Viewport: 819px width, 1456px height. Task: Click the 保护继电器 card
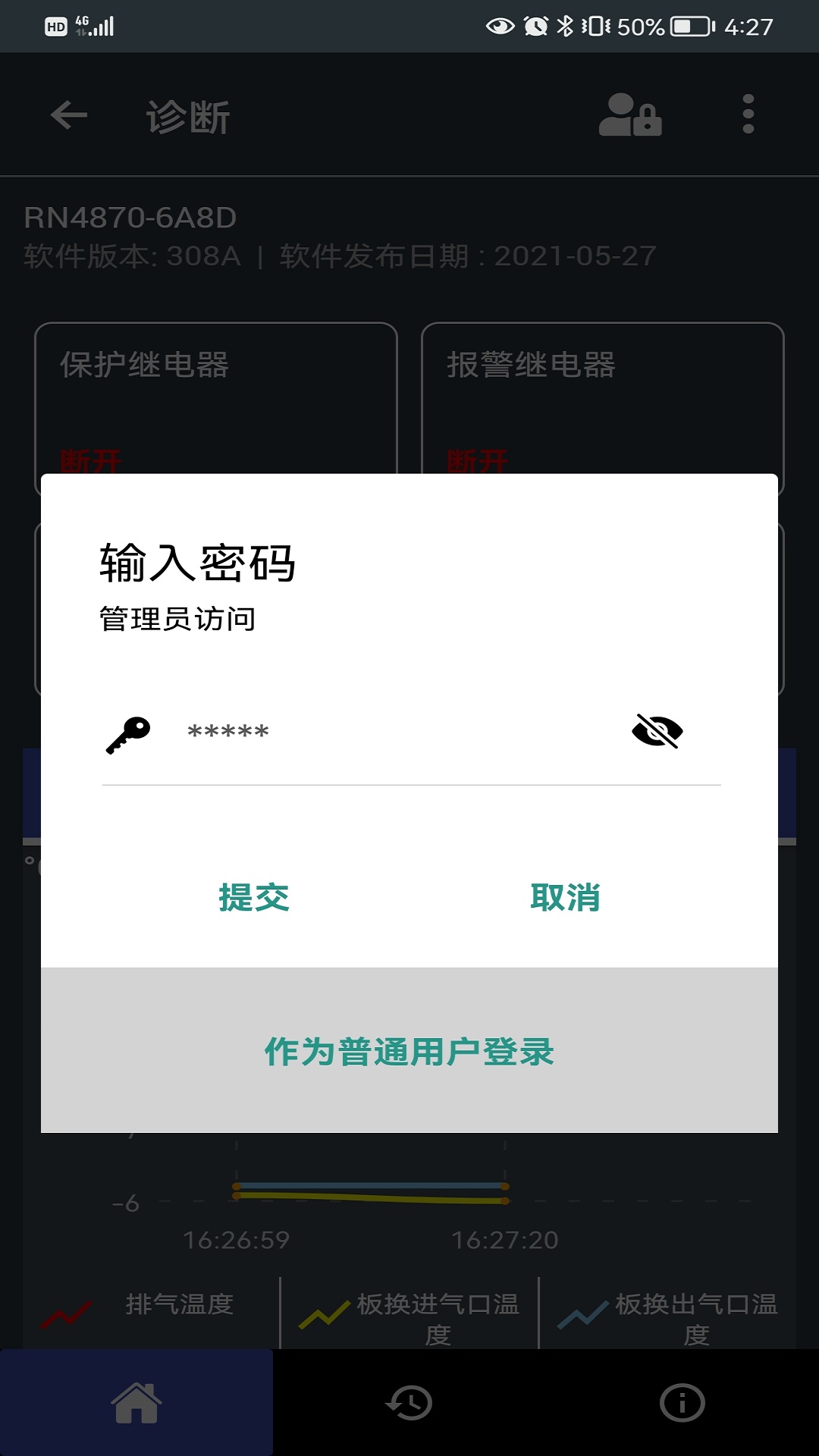pyautogui.click(x=216, y=394)
